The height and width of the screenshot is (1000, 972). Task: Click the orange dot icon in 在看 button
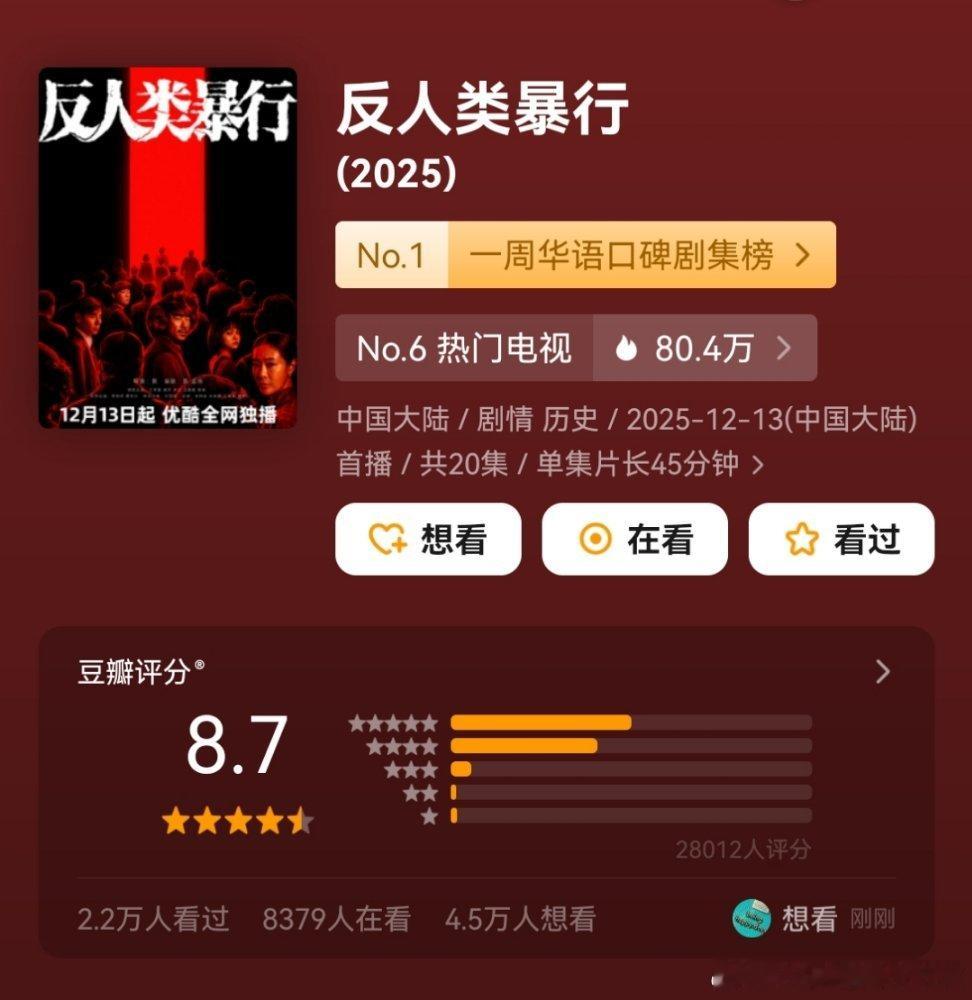point(597,538)
